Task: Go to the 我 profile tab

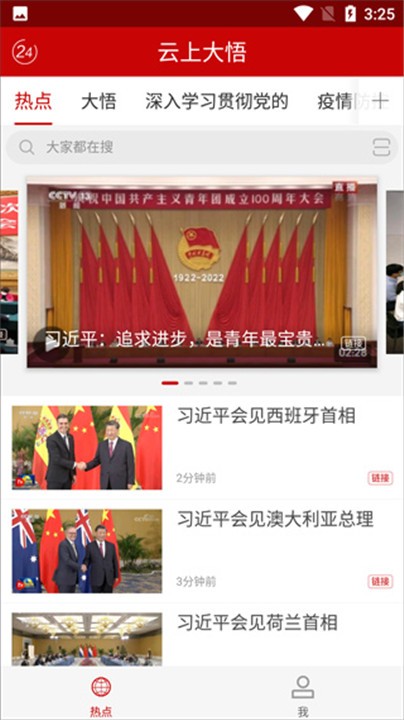Action: [x=303, y=695]
